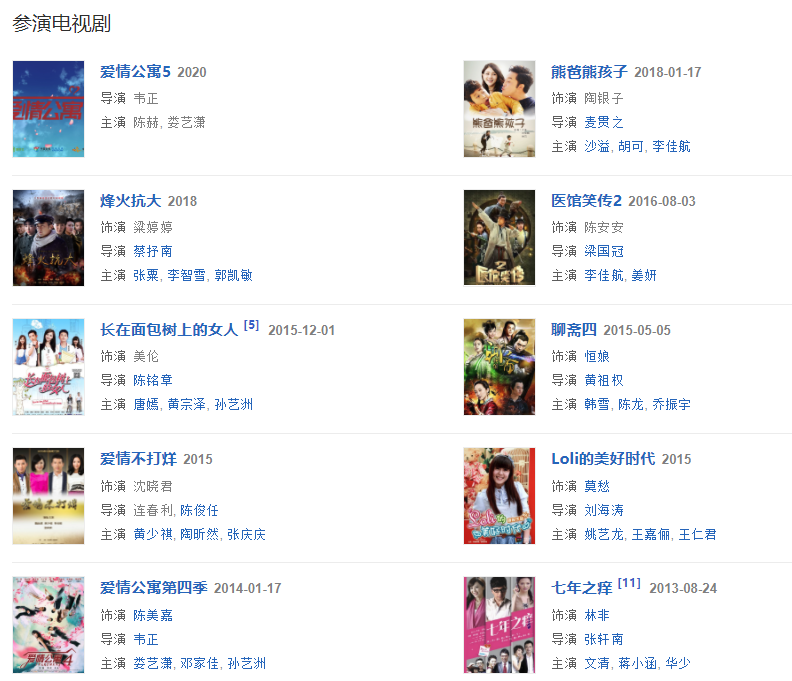Screen dimensions: 792x681
Task: Open the 爱情不打烊 title link
Action: (138, 459)
